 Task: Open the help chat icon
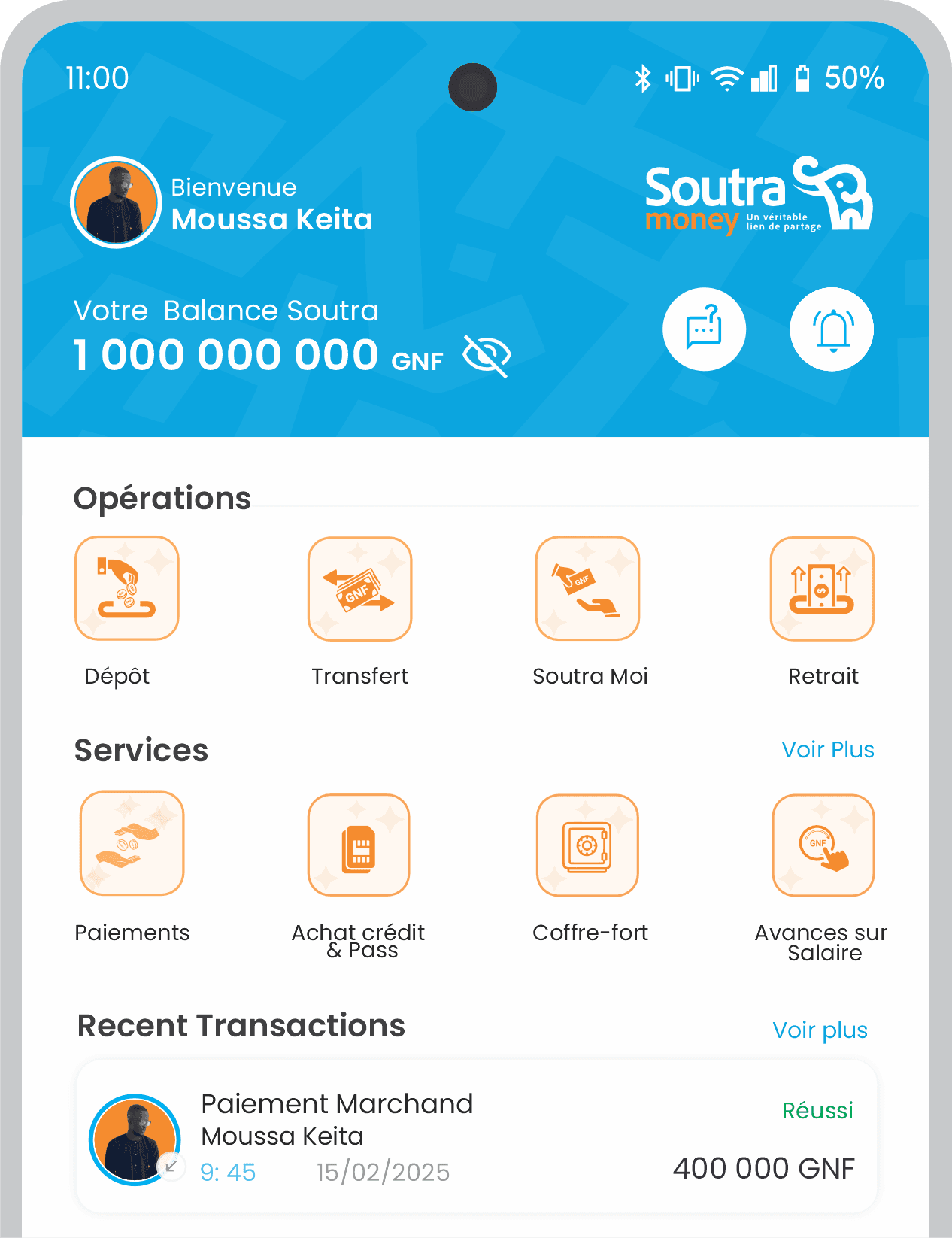[704, 329]
